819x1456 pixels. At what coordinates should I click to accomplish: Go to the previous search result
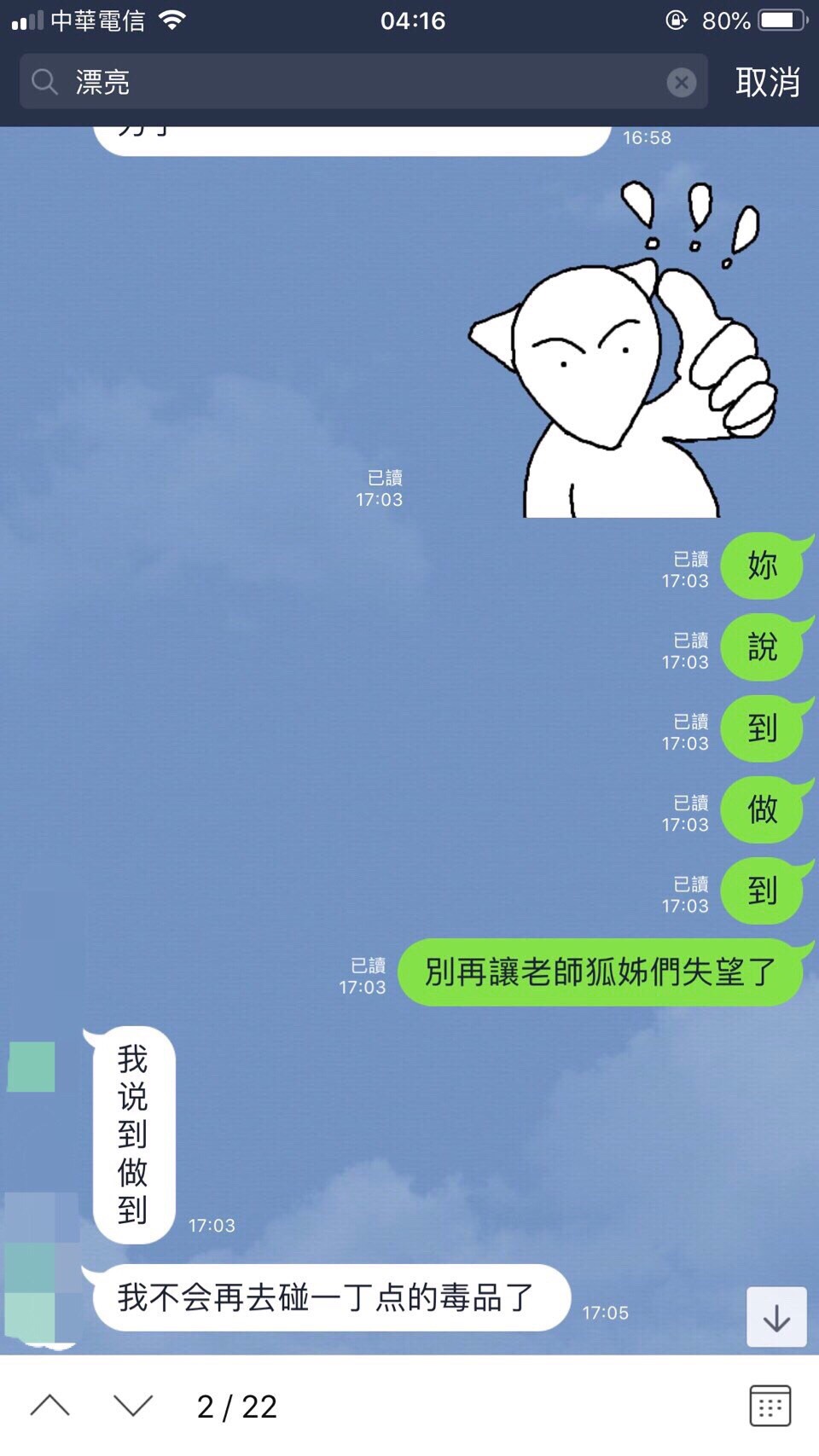click(50, 1406)
